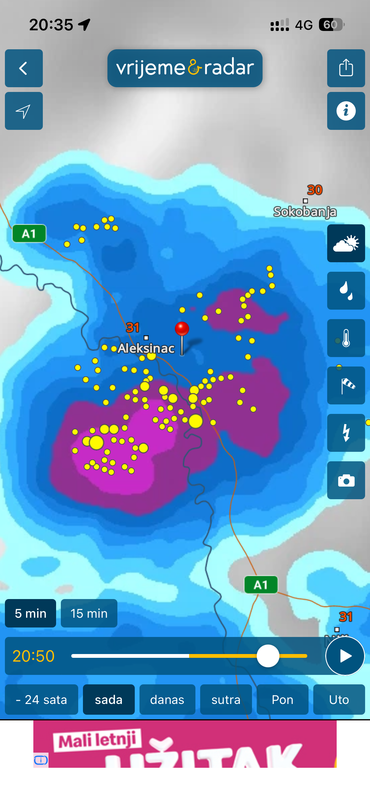This screenshot has height=800, width=370.
Task: Show the wind sock layer
Action: [x=346, y=386]
